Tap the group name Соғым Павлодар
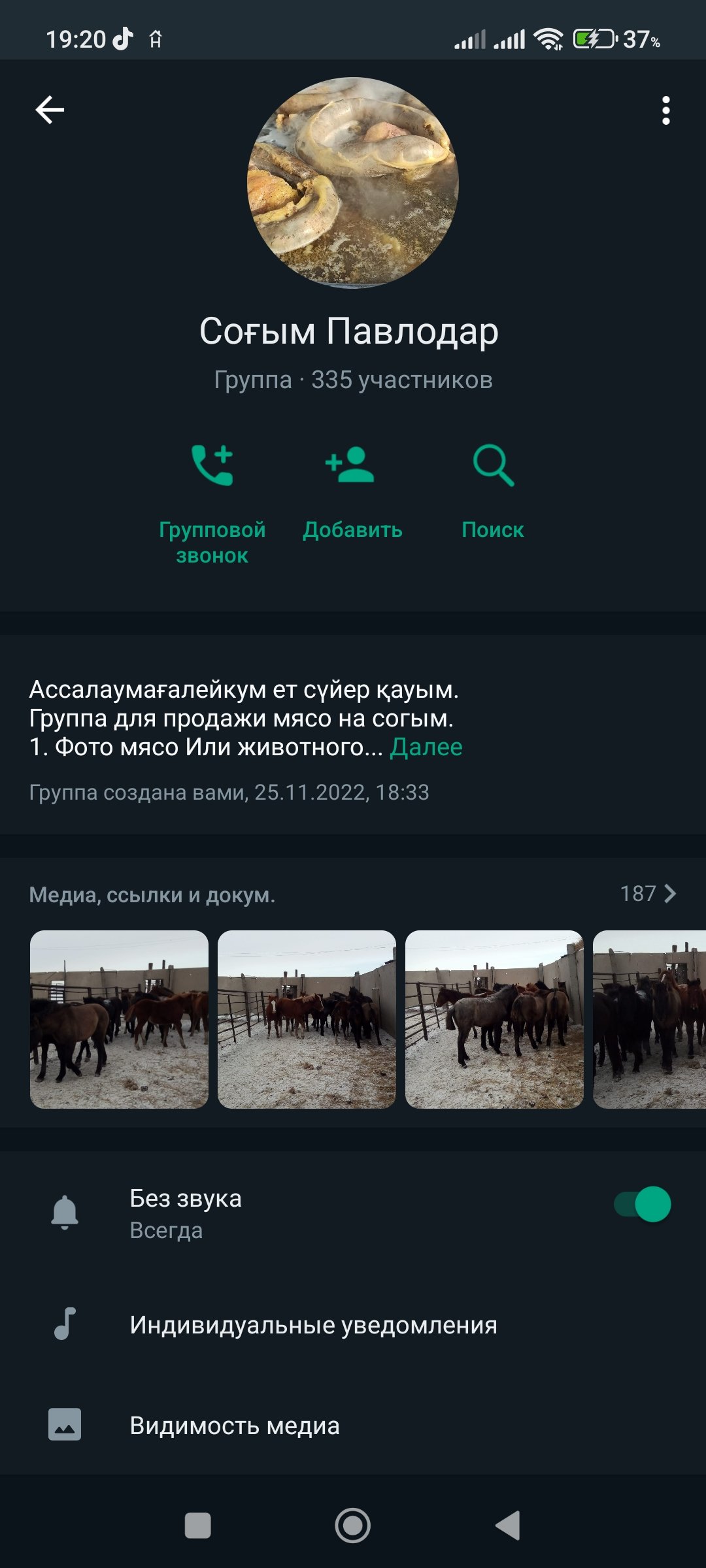This screenshot has width=706, height=1568. pyautogui.click(x=351, y=332)
